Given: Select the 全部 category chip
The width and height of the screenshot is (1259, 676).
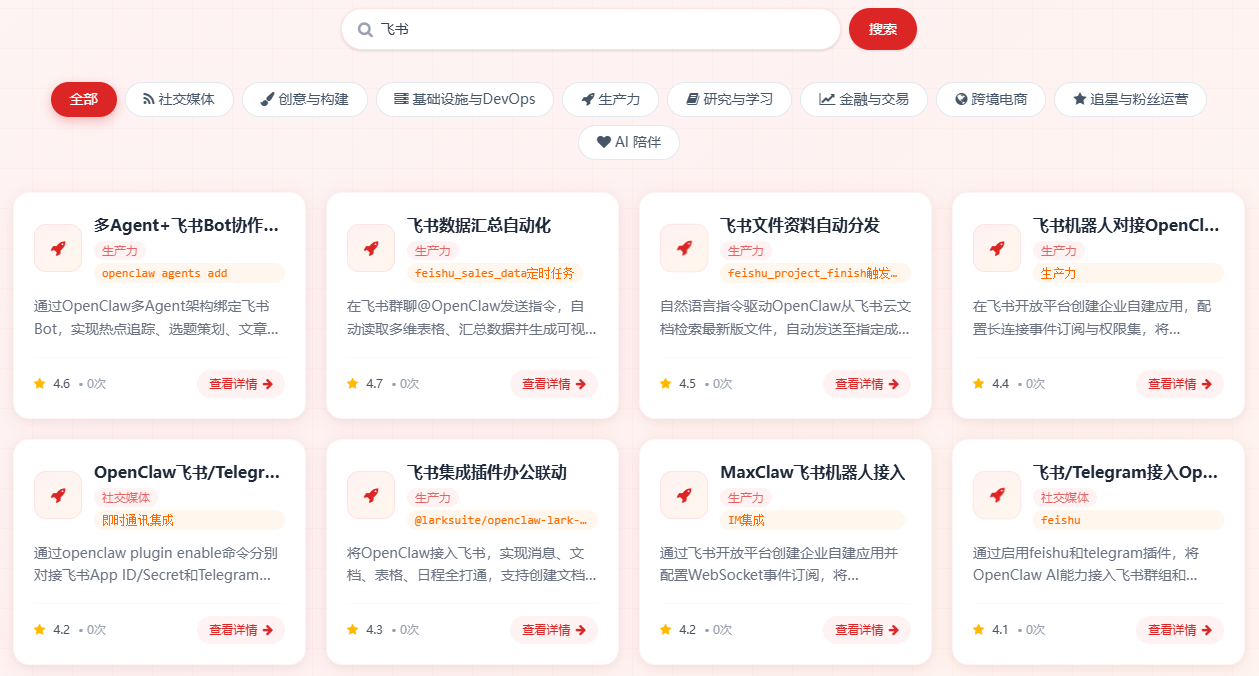Looking at the screenshot, I should pos(84,99).
